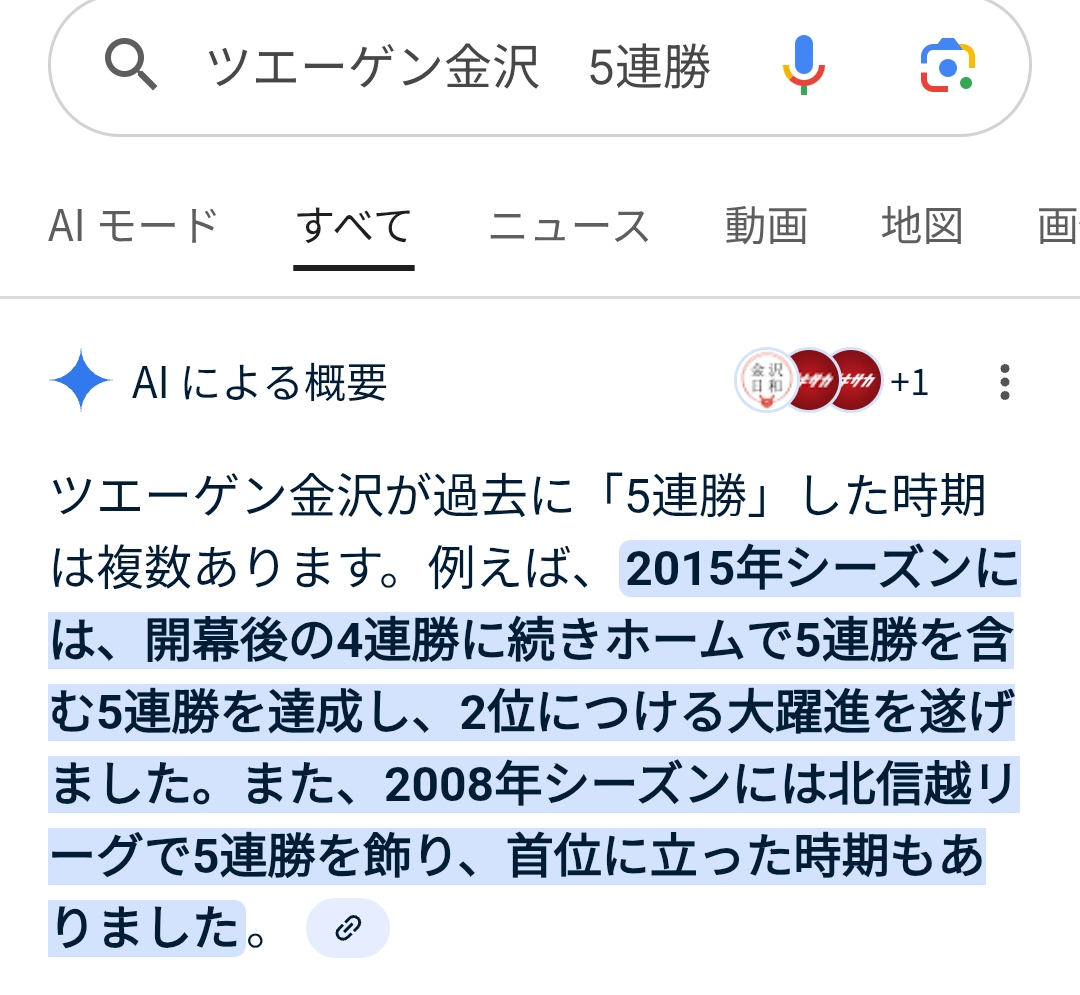Tap the link chip after the summary
The width and height of the screenshot is (1080, 995).
click(348, 928)
